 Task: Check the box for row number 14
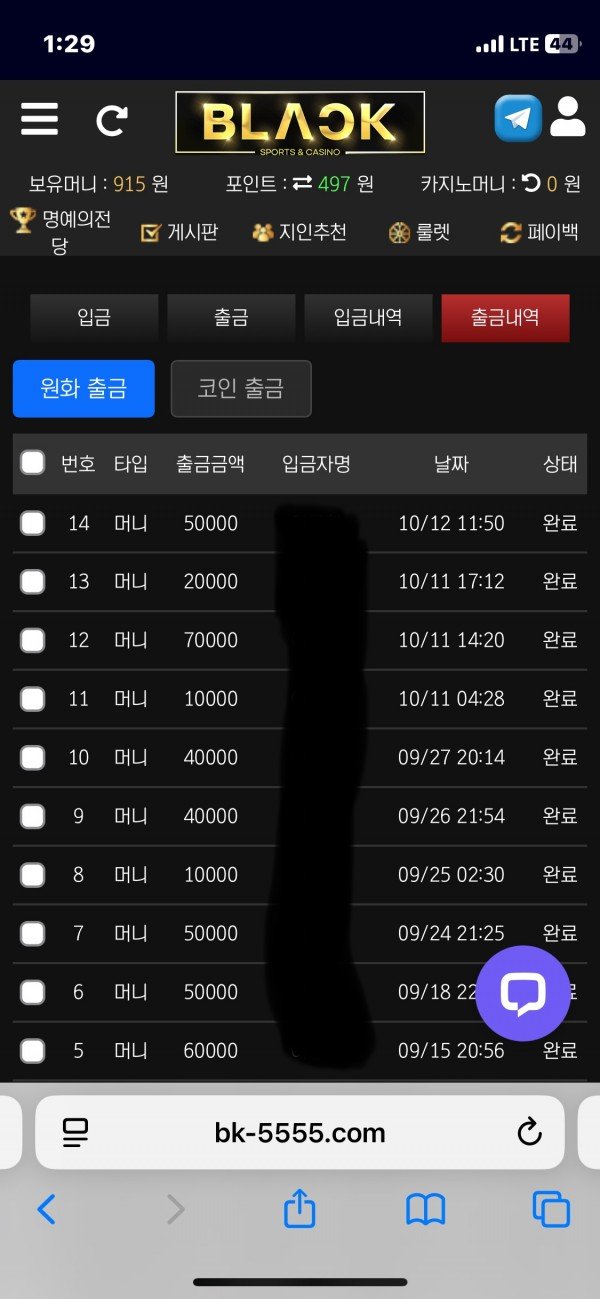pyautogui.click(x=33, y=523)
